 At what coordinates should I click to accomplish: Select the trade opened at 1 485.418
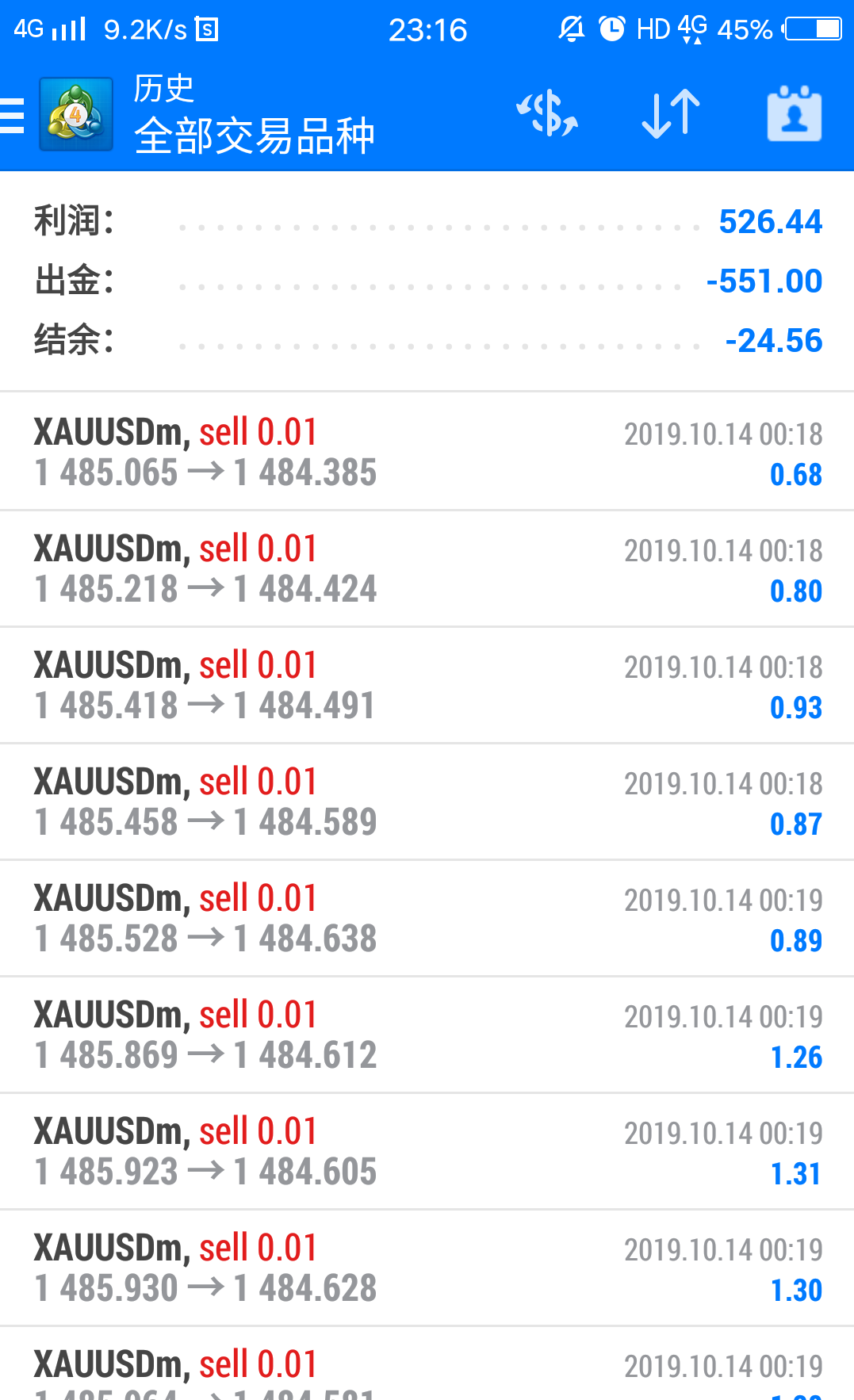coord(427,685)
